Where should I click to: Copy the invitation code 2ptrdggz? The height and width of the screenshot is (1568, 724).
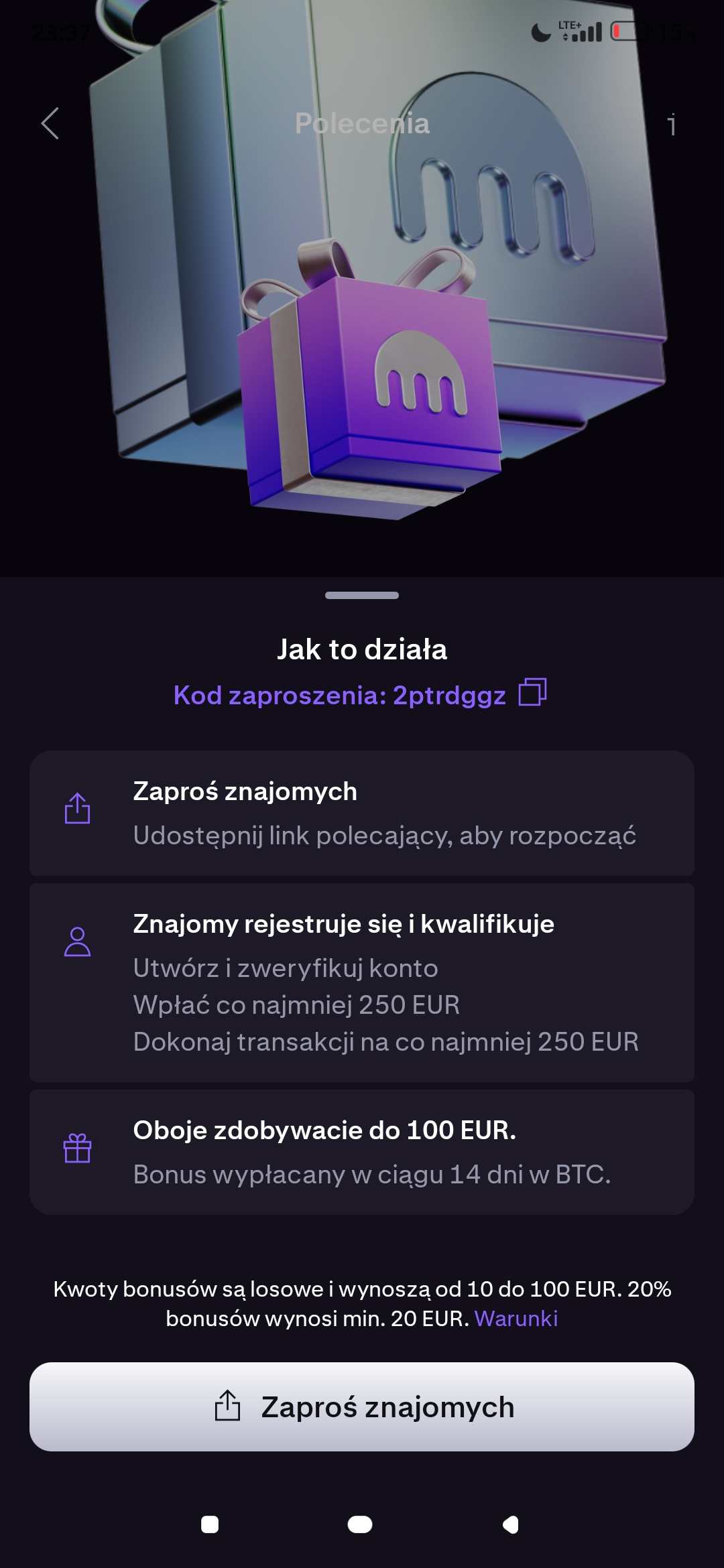click(x=533, y=692)
